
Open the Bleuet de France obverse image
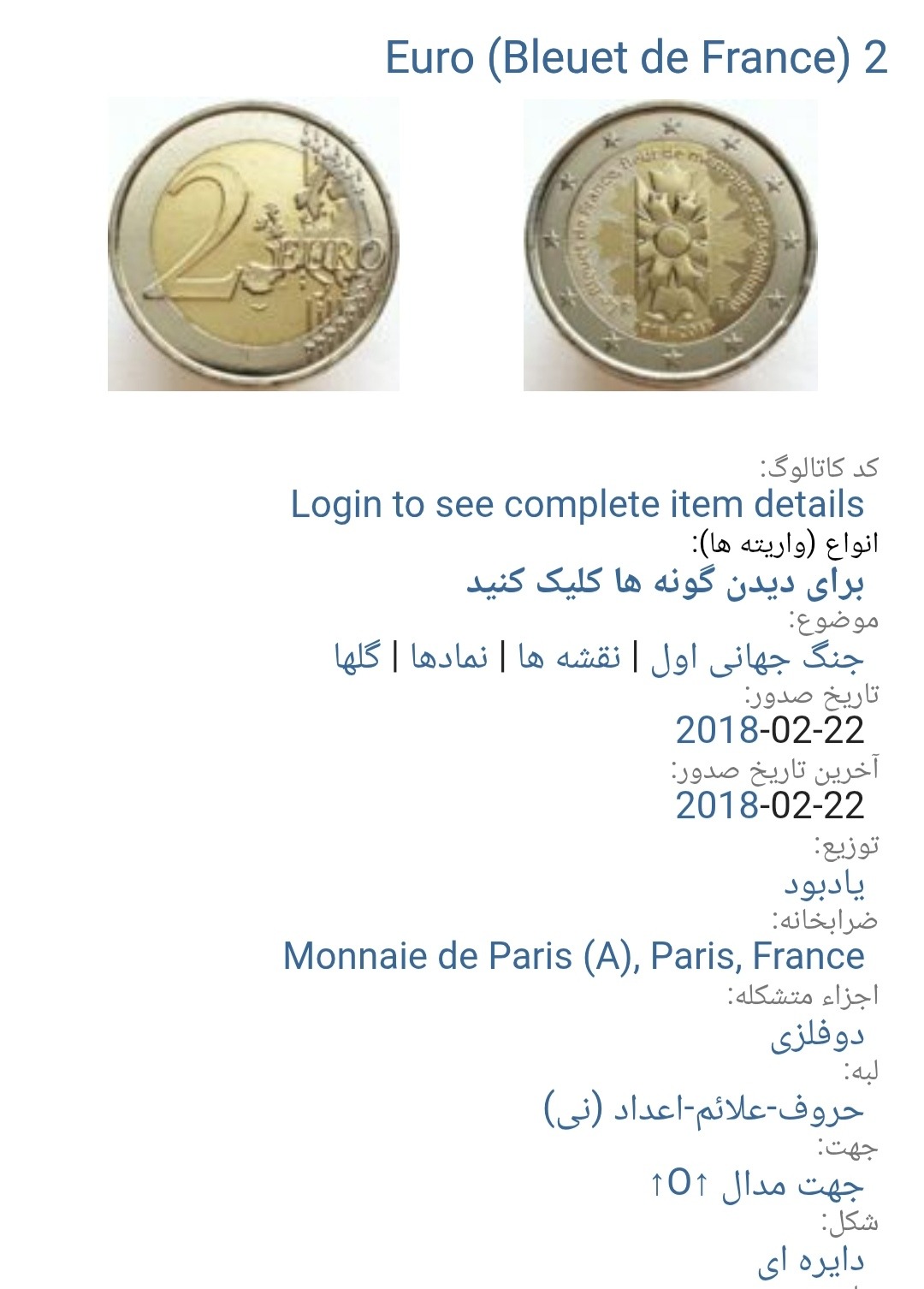(x=670, y=245)
